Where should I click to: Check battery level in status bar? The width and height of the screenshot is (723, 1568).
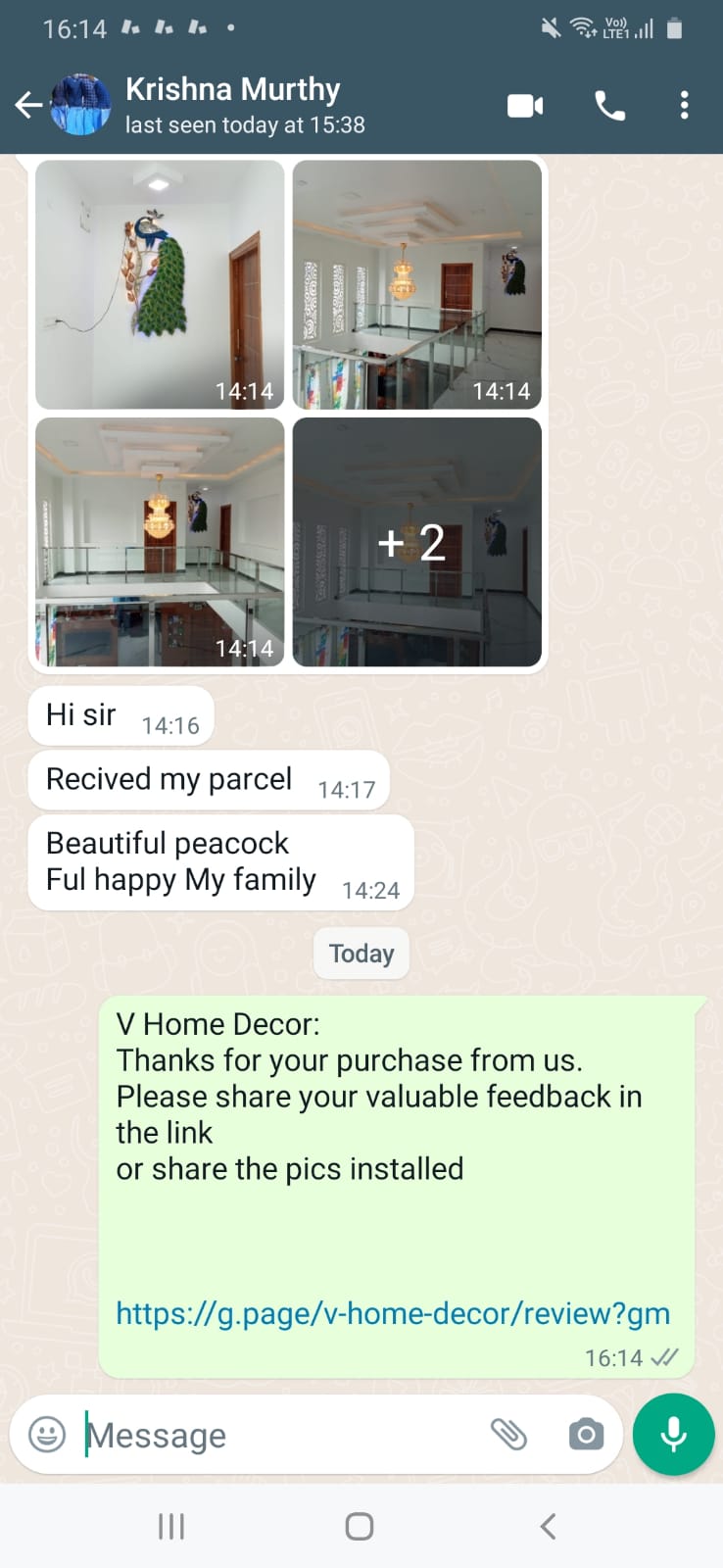point(676,27)
